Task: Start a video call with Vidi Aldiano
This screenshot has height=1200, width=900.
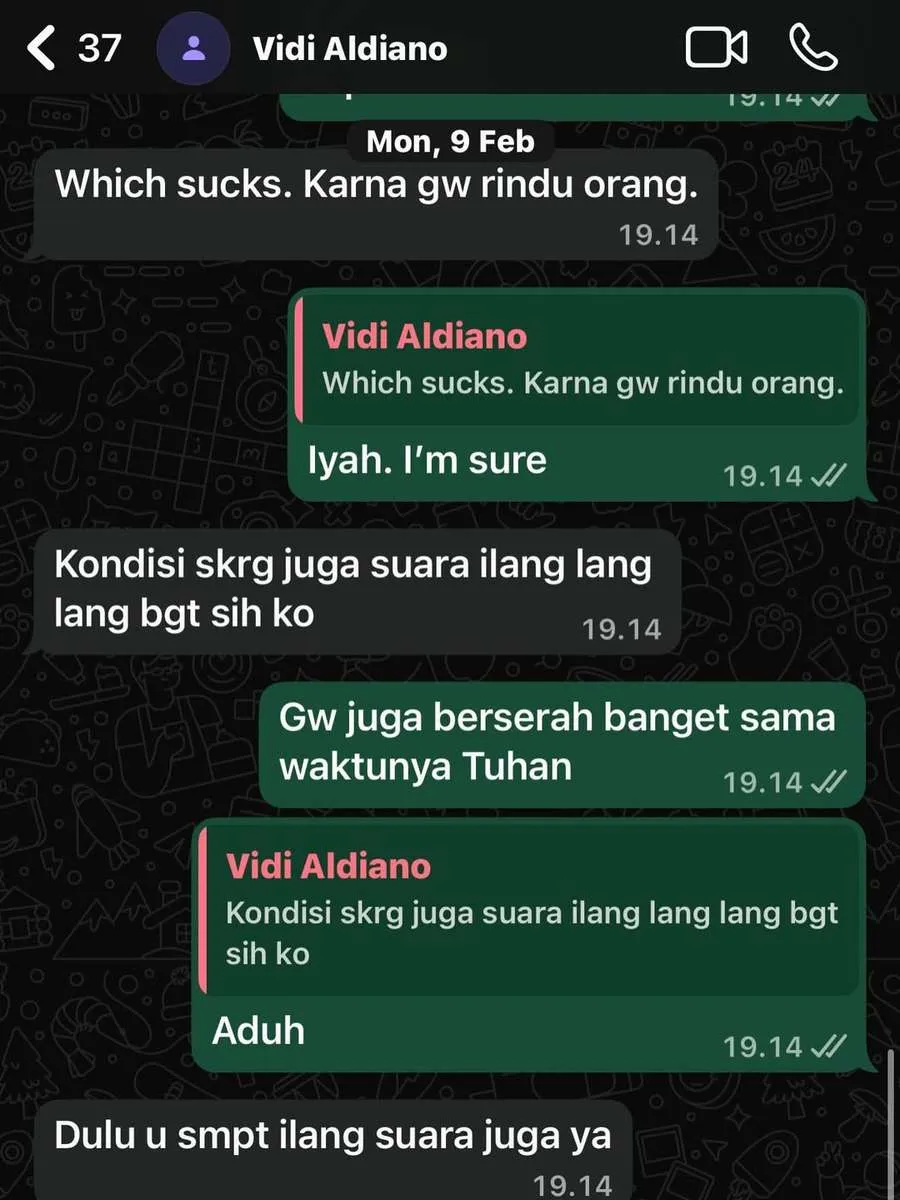Action: (716, 47)
